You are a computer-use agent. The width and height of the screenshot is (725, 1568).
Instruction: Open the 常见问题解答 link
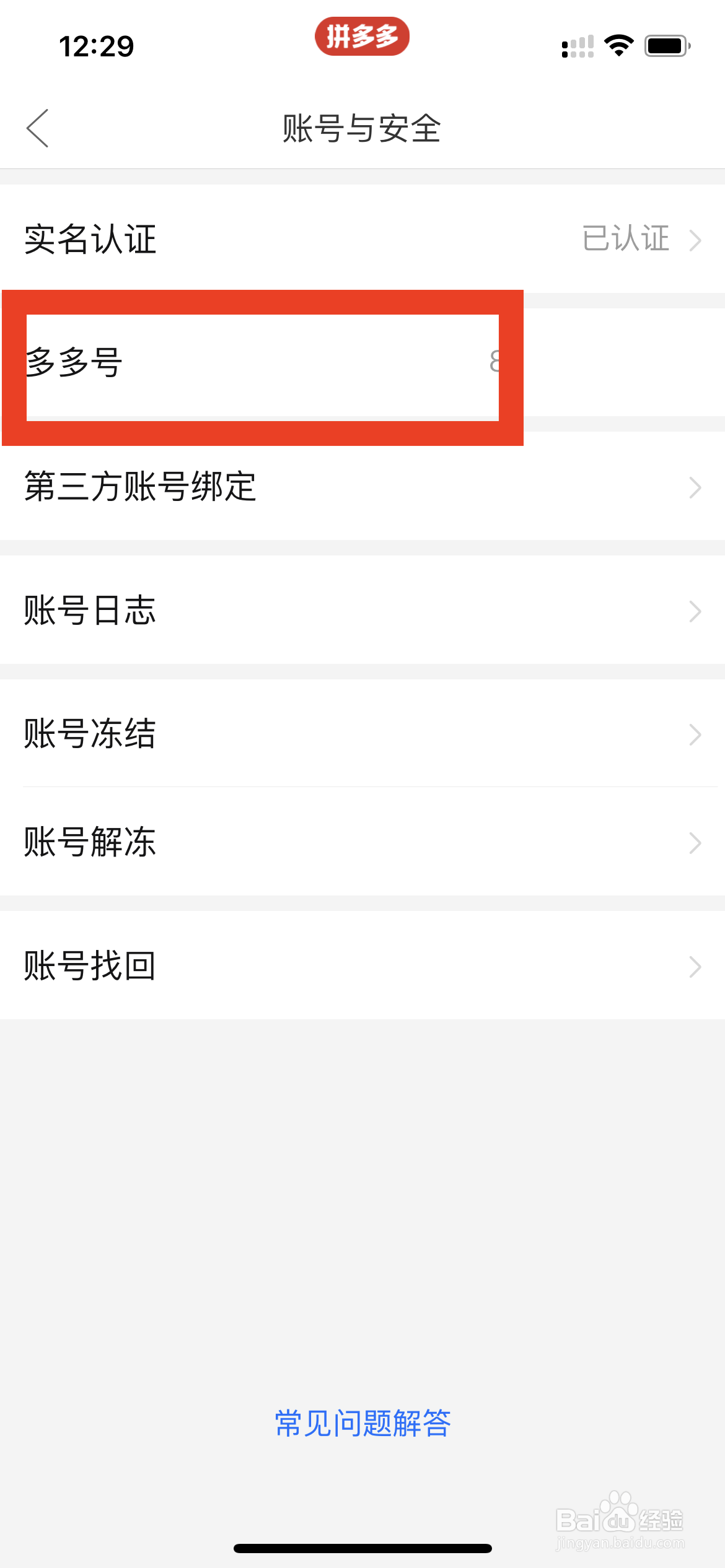tap(362, 1423)
